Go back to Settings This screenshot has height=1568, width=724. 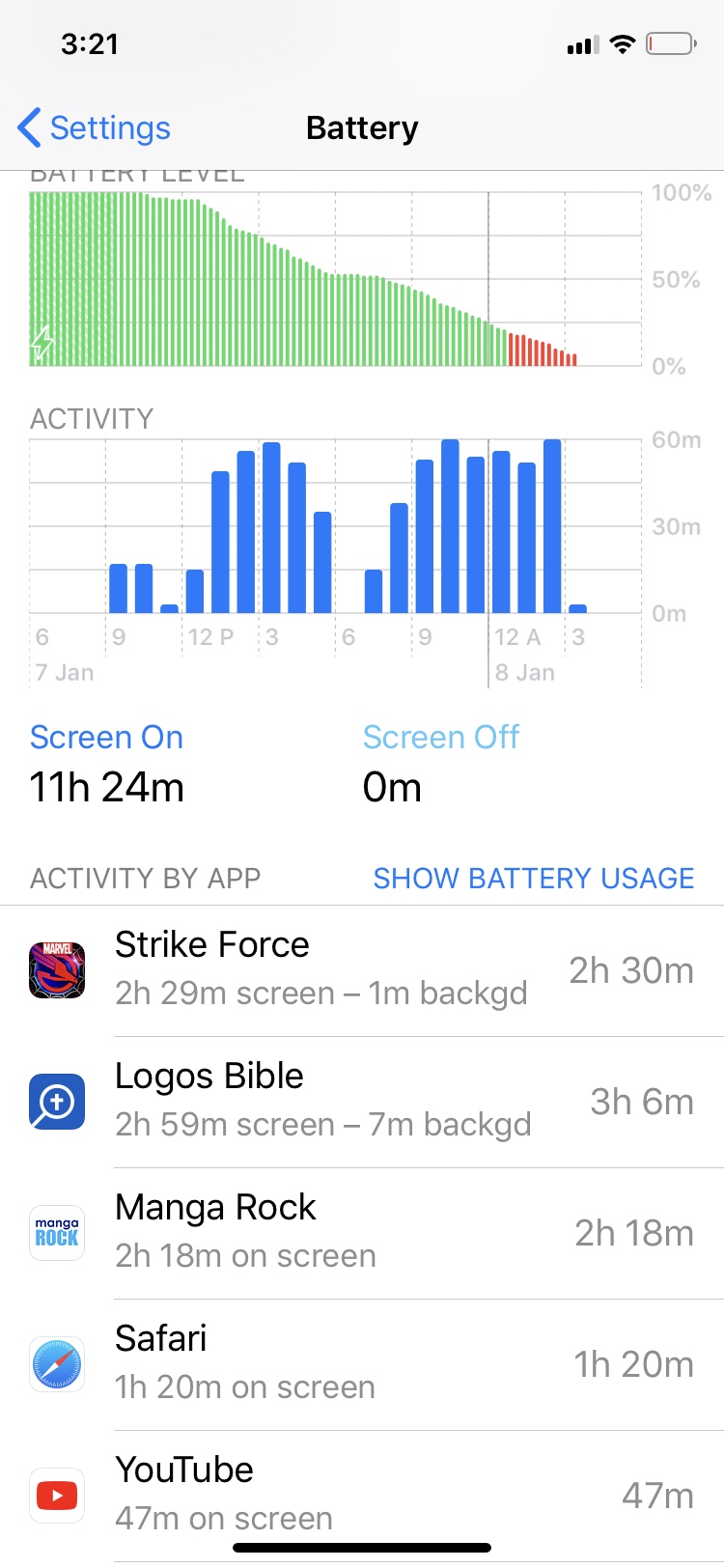95,128
